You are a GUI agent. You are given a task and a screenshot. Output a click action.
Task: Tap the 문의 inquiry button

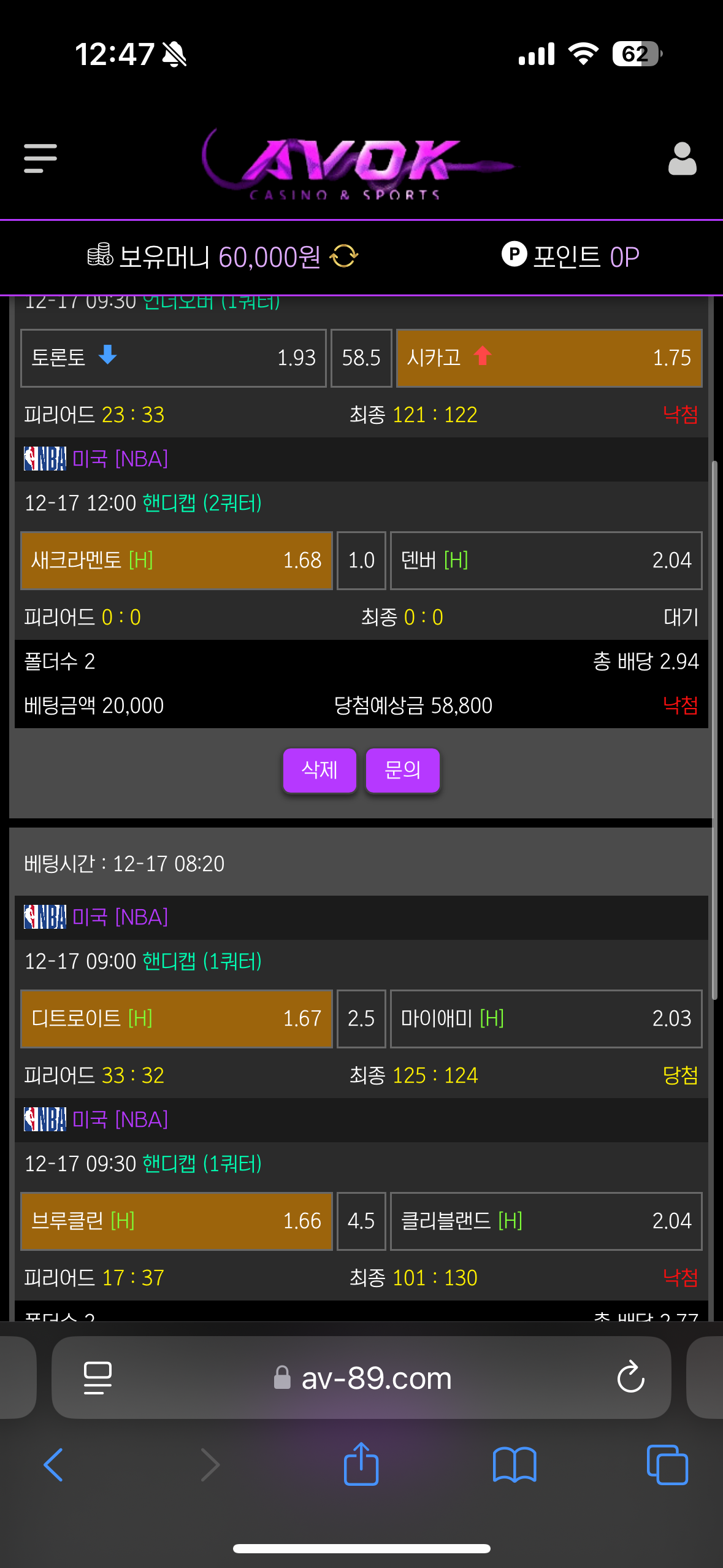click(x=402, y=770)
